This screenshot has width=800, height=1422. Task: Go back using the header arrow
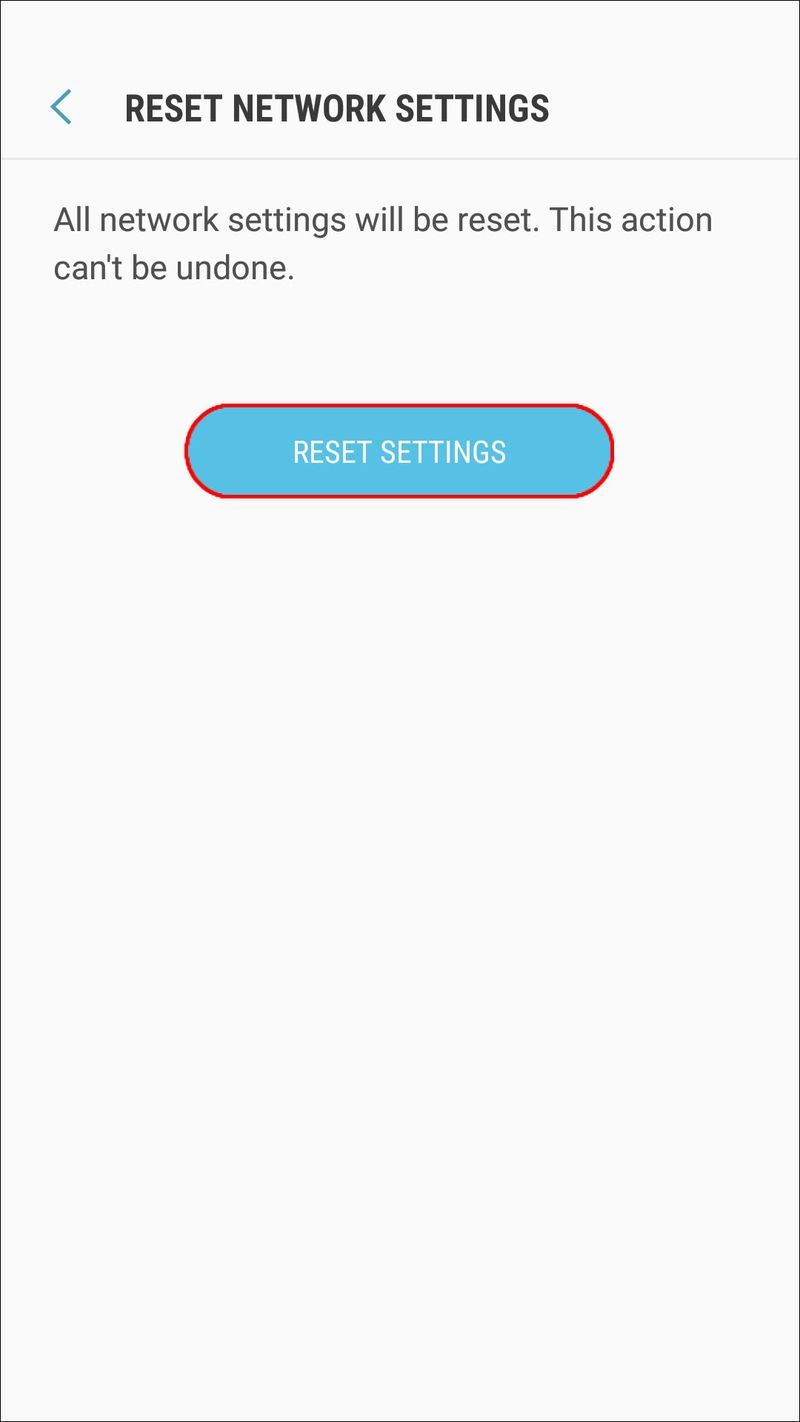62,108
